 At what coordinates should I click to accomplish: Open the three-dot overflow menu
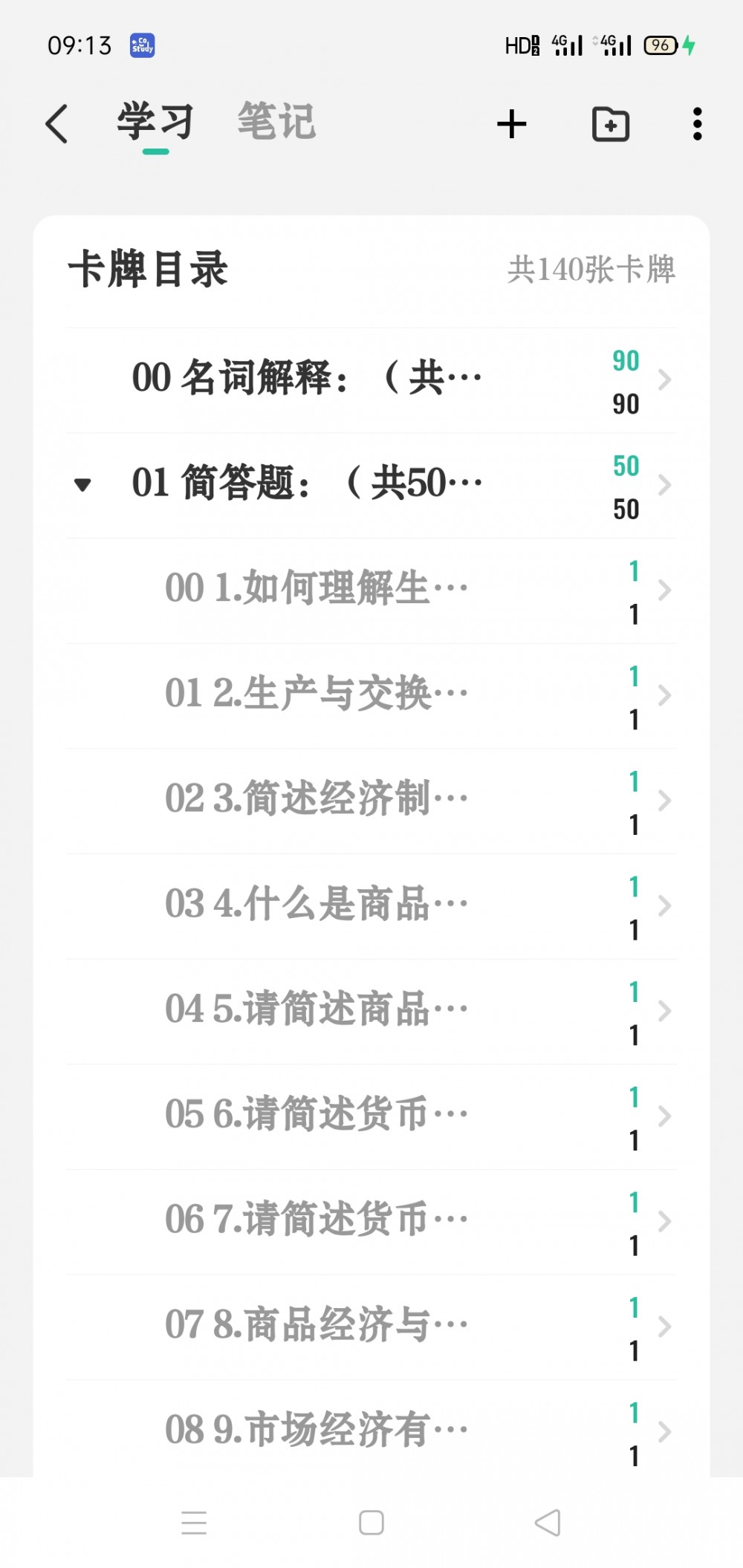[697, 123]
